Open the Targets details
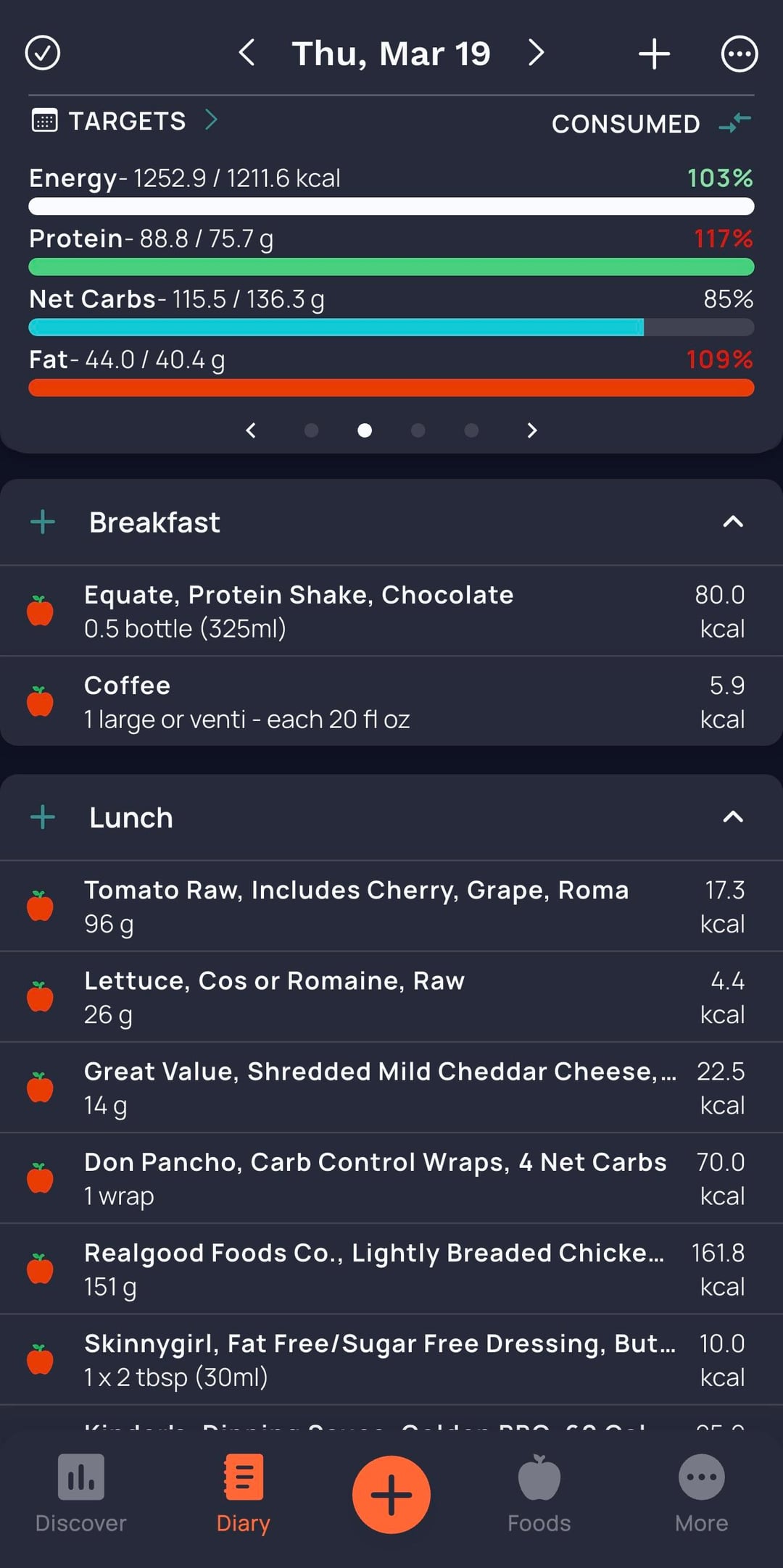This screenshot has height=1568, width=783. 125,121
